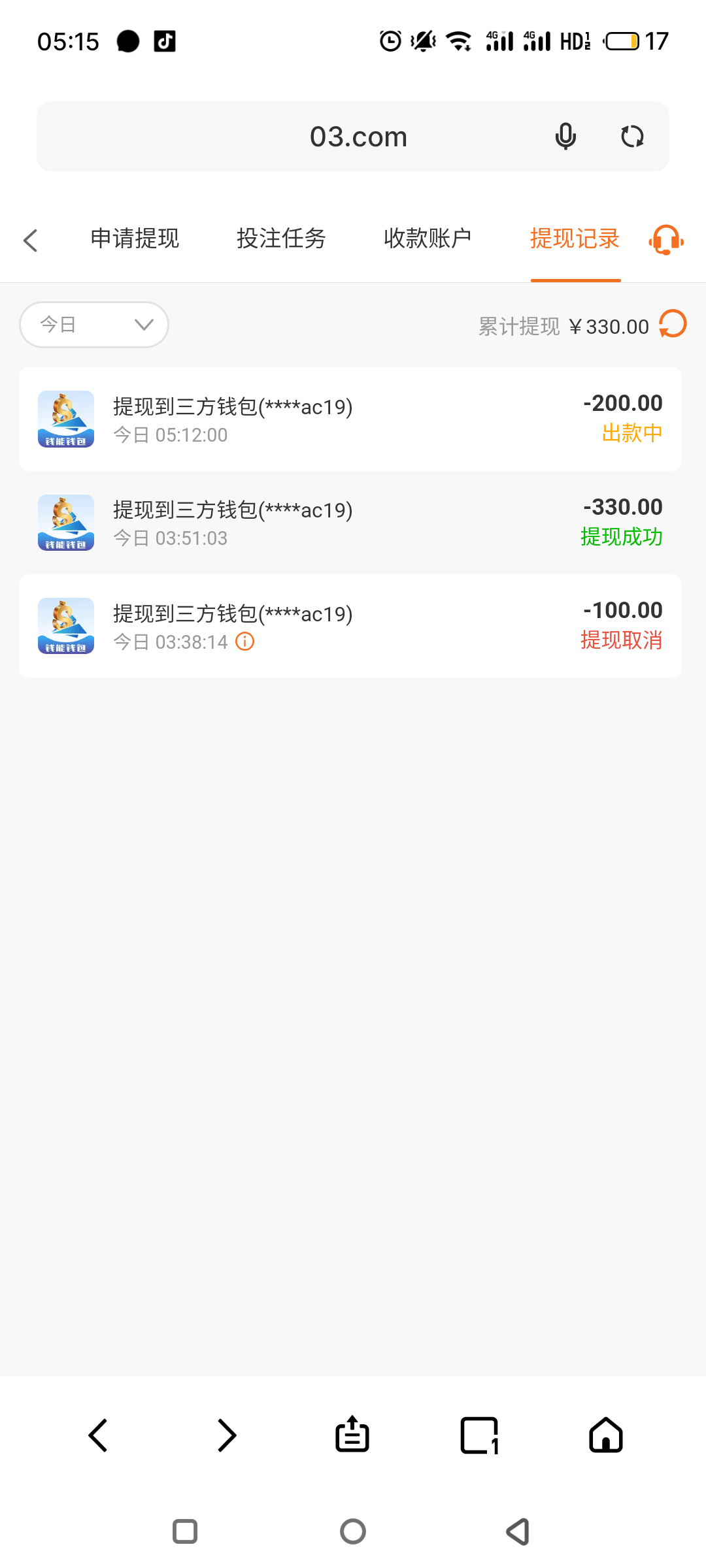Share this page from the browser toolbar
This screenshot has height=1568, width=706.
pyautogui.click(x=352, y=1435)
